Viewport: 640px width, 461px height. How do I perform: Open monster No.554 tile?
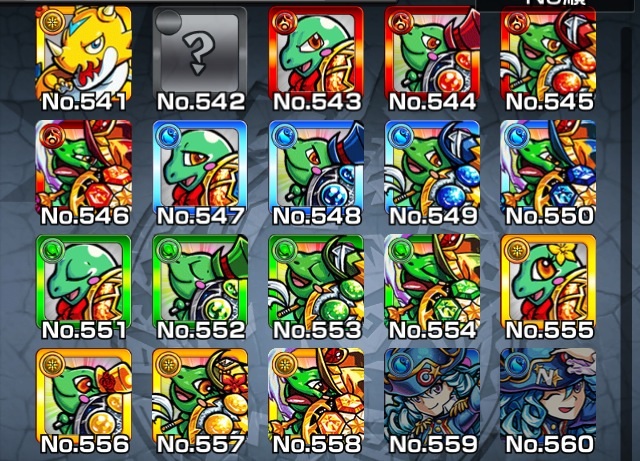[432, 283]
